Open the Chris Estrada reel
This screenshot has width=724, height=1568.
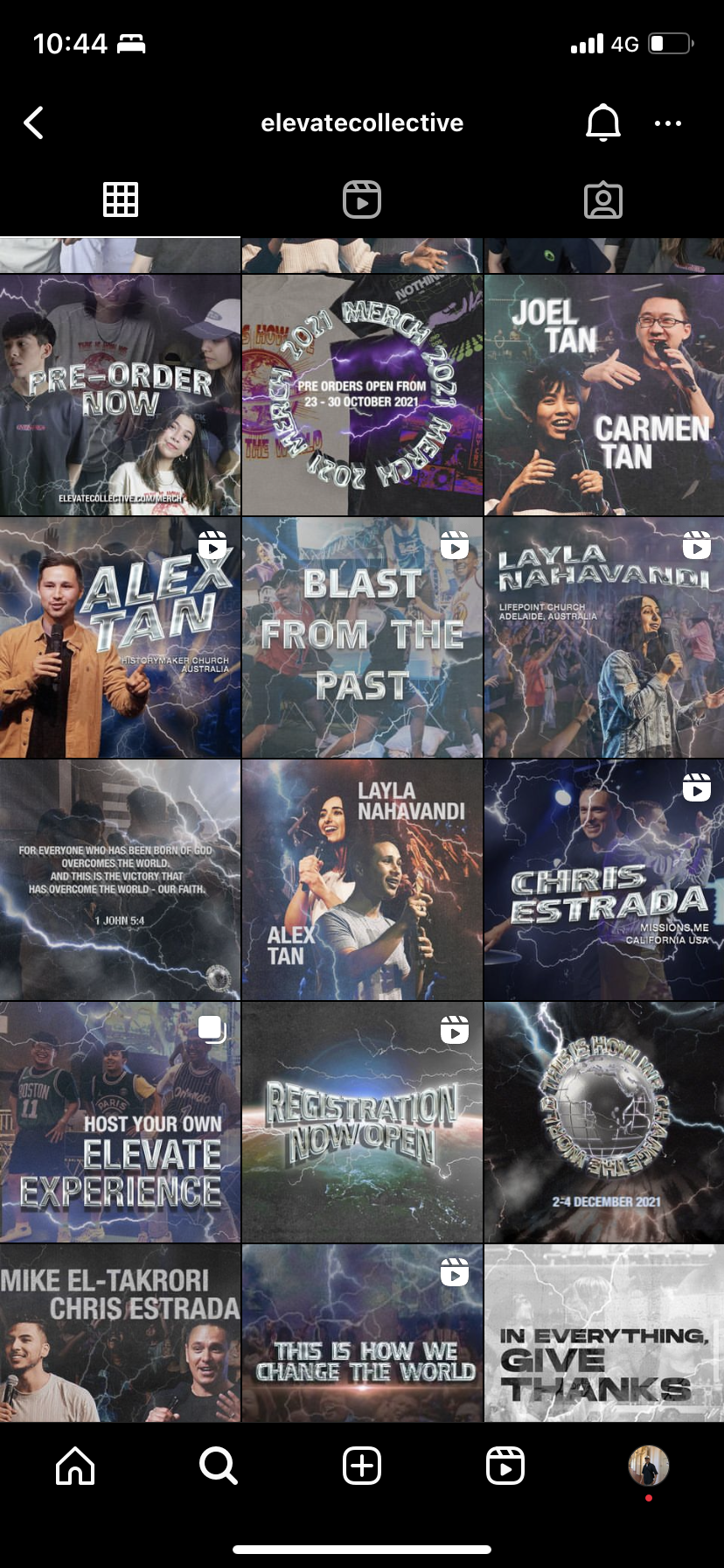coord(604,879)
